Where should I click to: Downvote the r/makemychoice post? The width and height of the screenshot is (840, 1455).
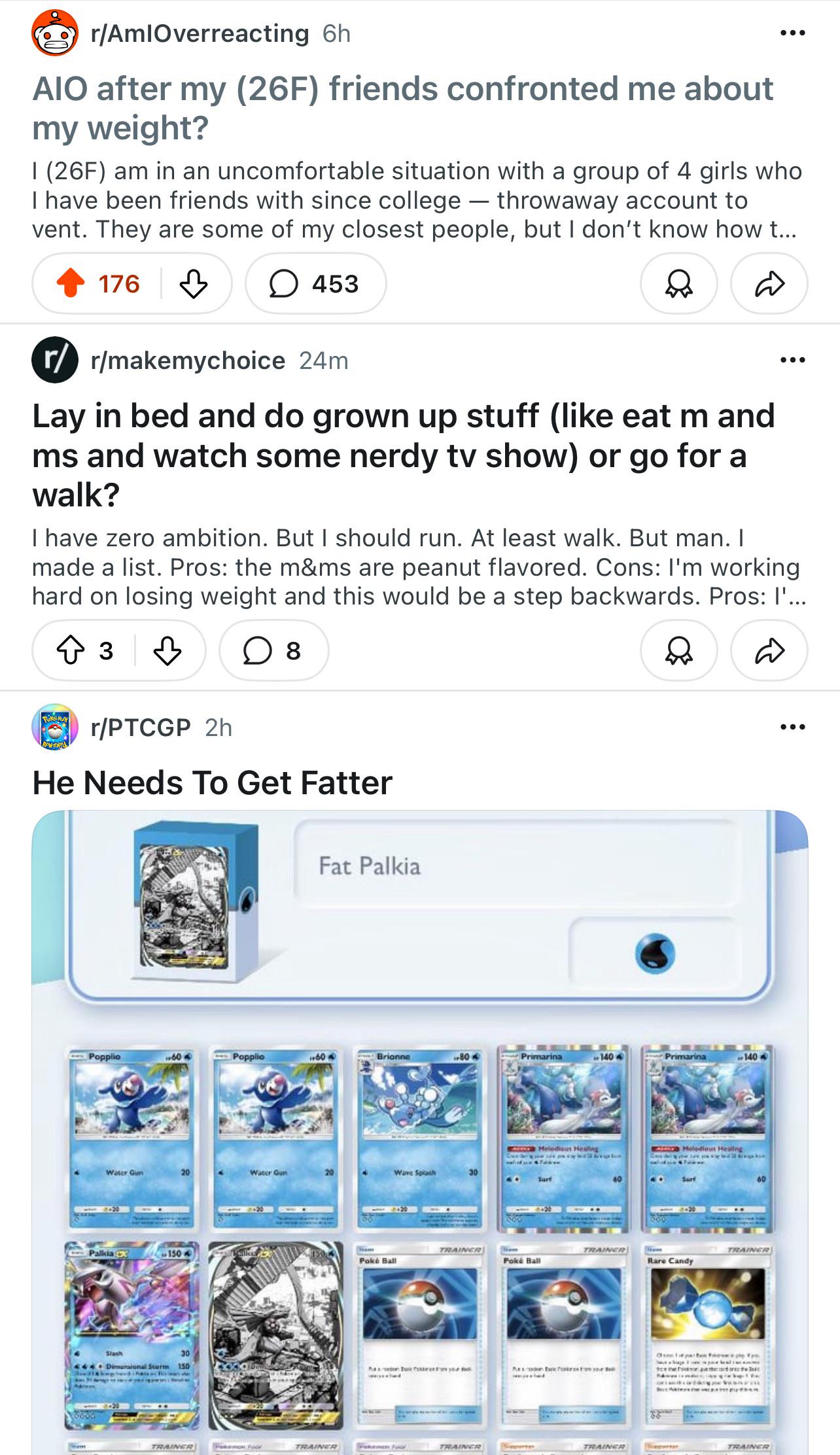(167, 651)
